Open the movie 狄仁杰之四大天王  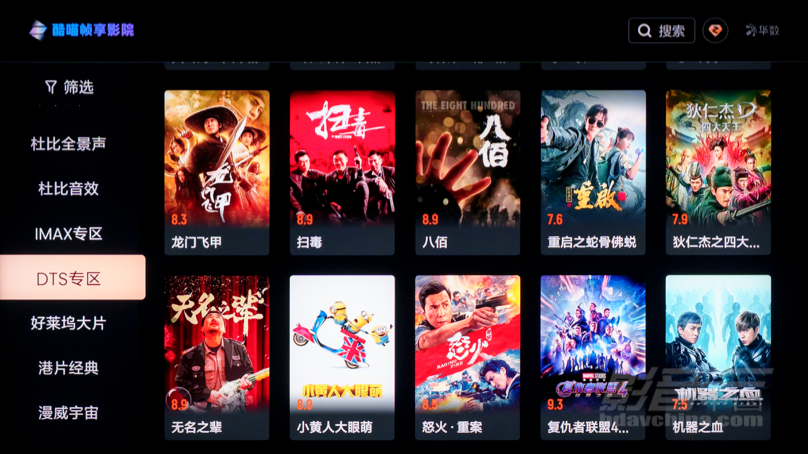tap(718, 170)
